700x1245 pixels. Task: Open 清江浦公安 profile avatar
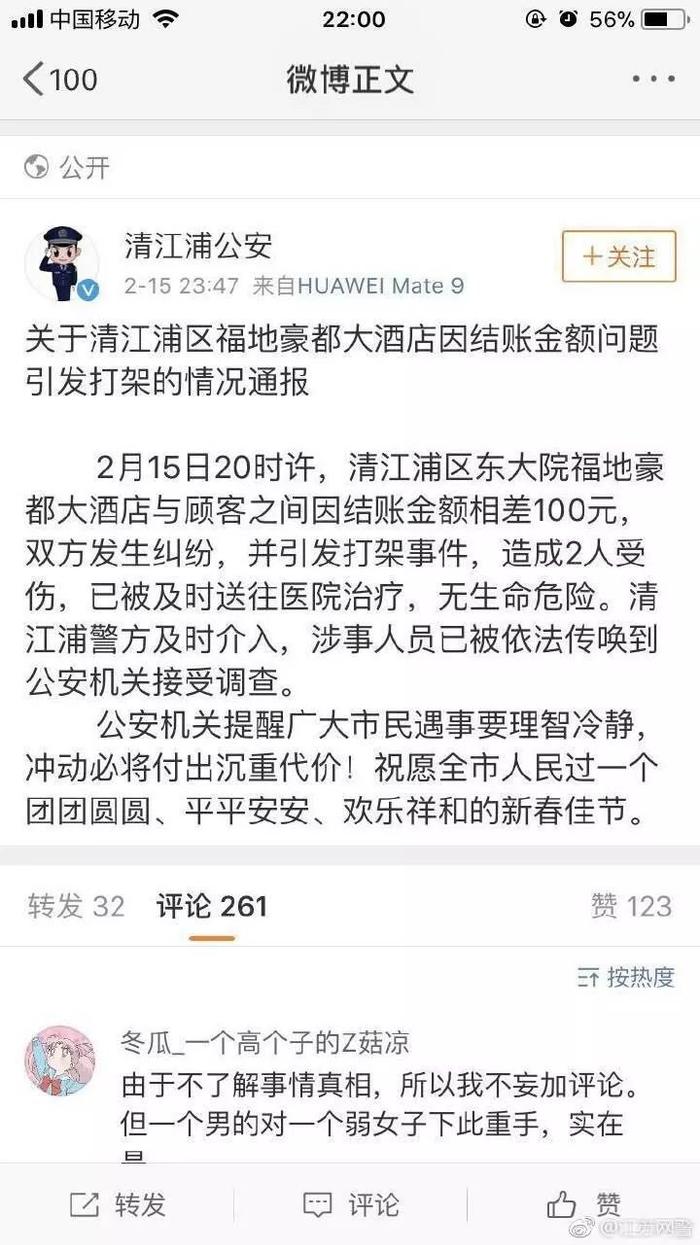62,263
